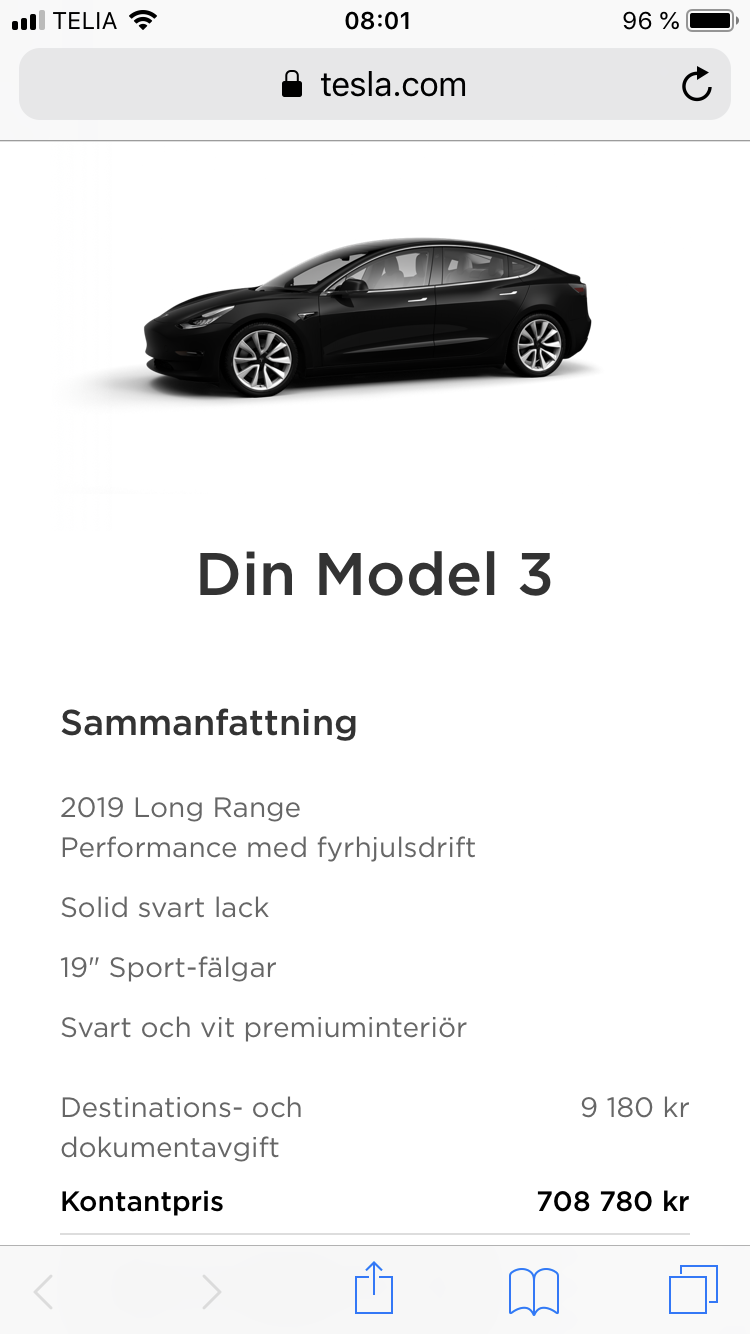This screenshot has height=1334, width=750.
Task: Reload the tesla.com page
Action: click(696, 85)
